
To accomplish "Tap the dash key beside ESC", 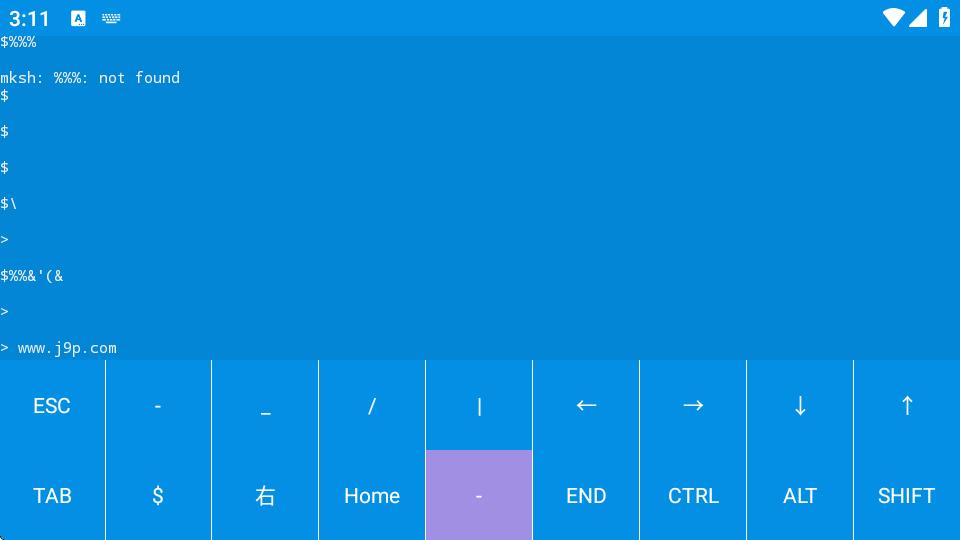I will point(158,405).
